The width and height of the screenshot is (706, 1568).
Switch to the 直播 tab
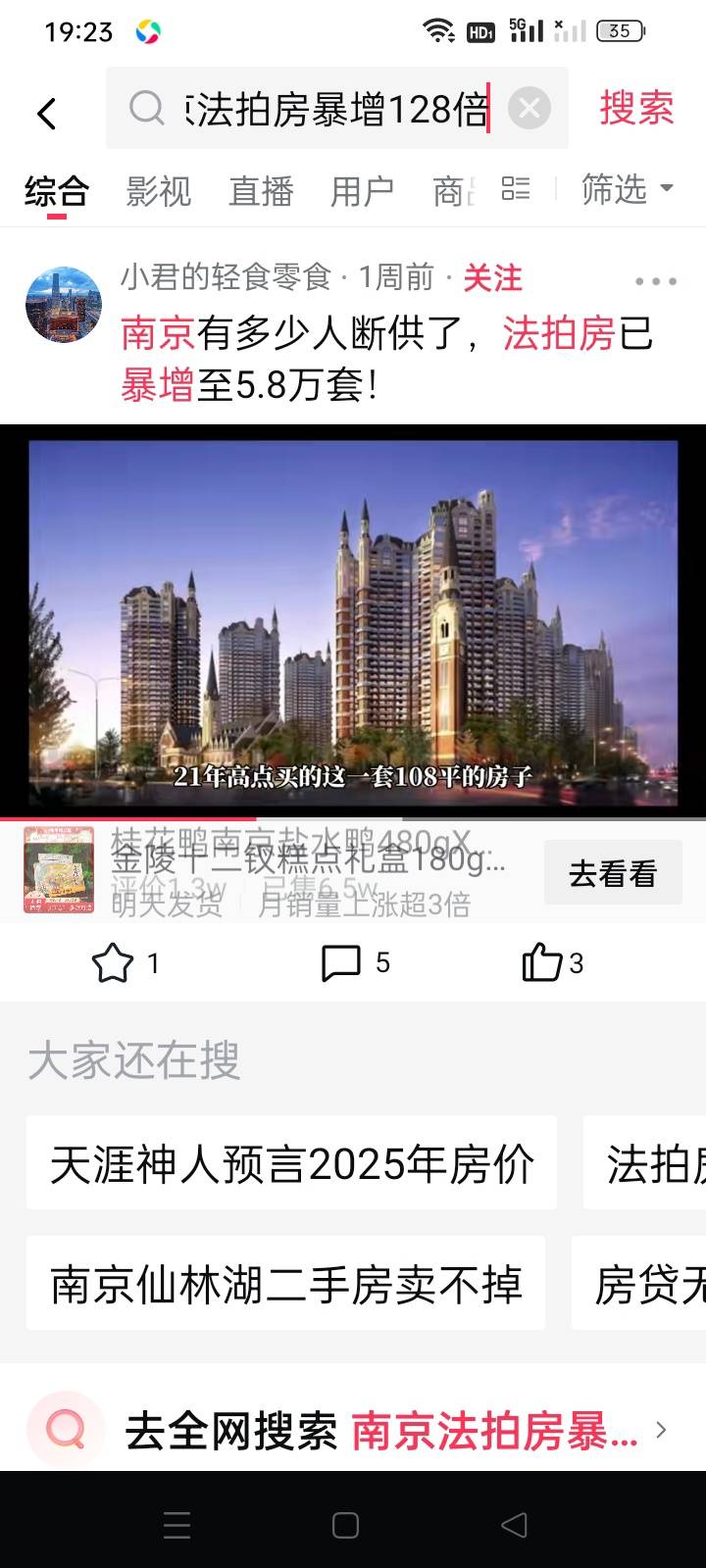(x=261, y=190)
